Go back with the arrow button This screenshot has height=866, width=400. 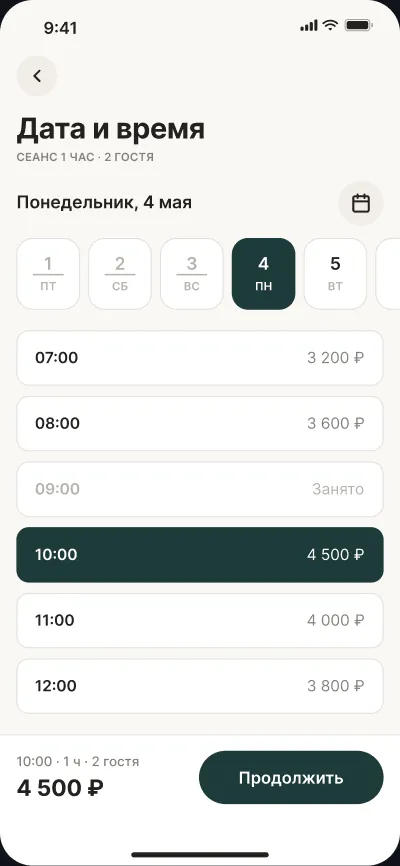point(37,76)
